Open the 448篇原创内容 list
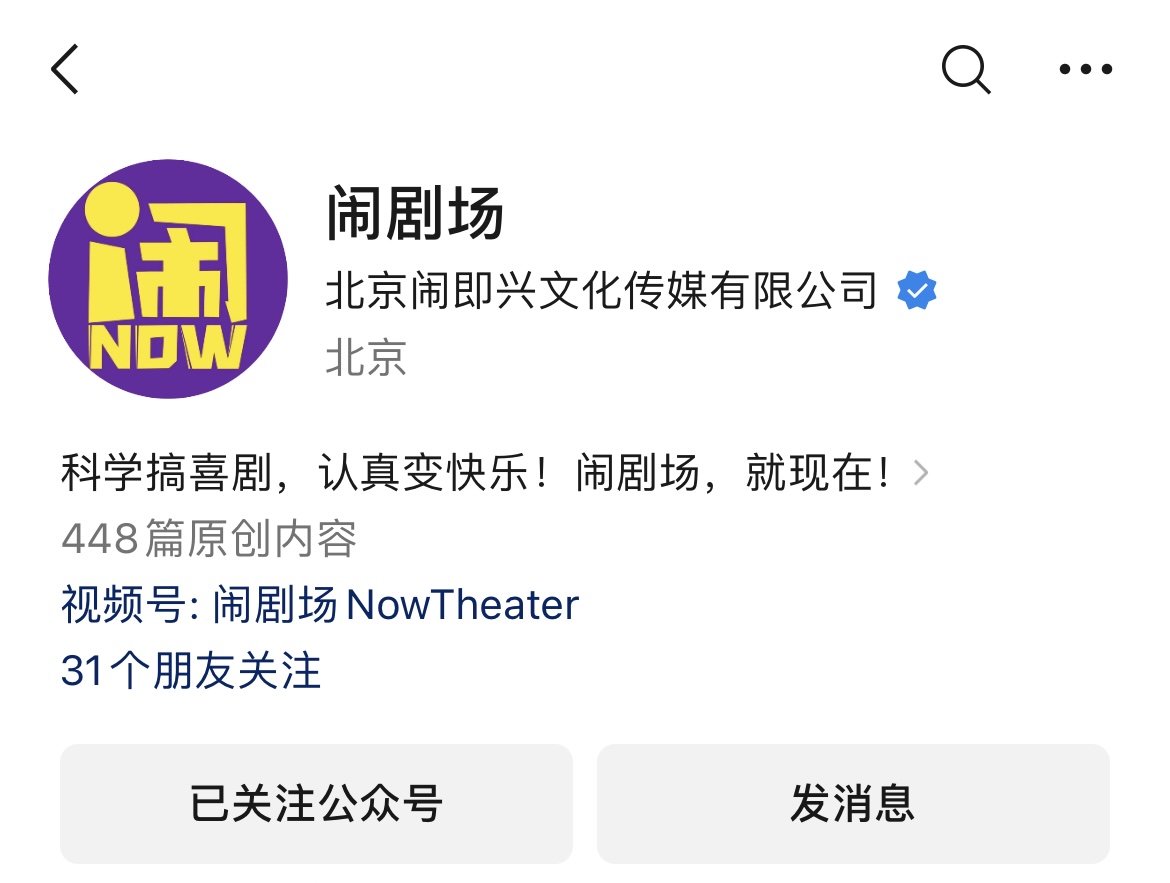 [209, 539]
